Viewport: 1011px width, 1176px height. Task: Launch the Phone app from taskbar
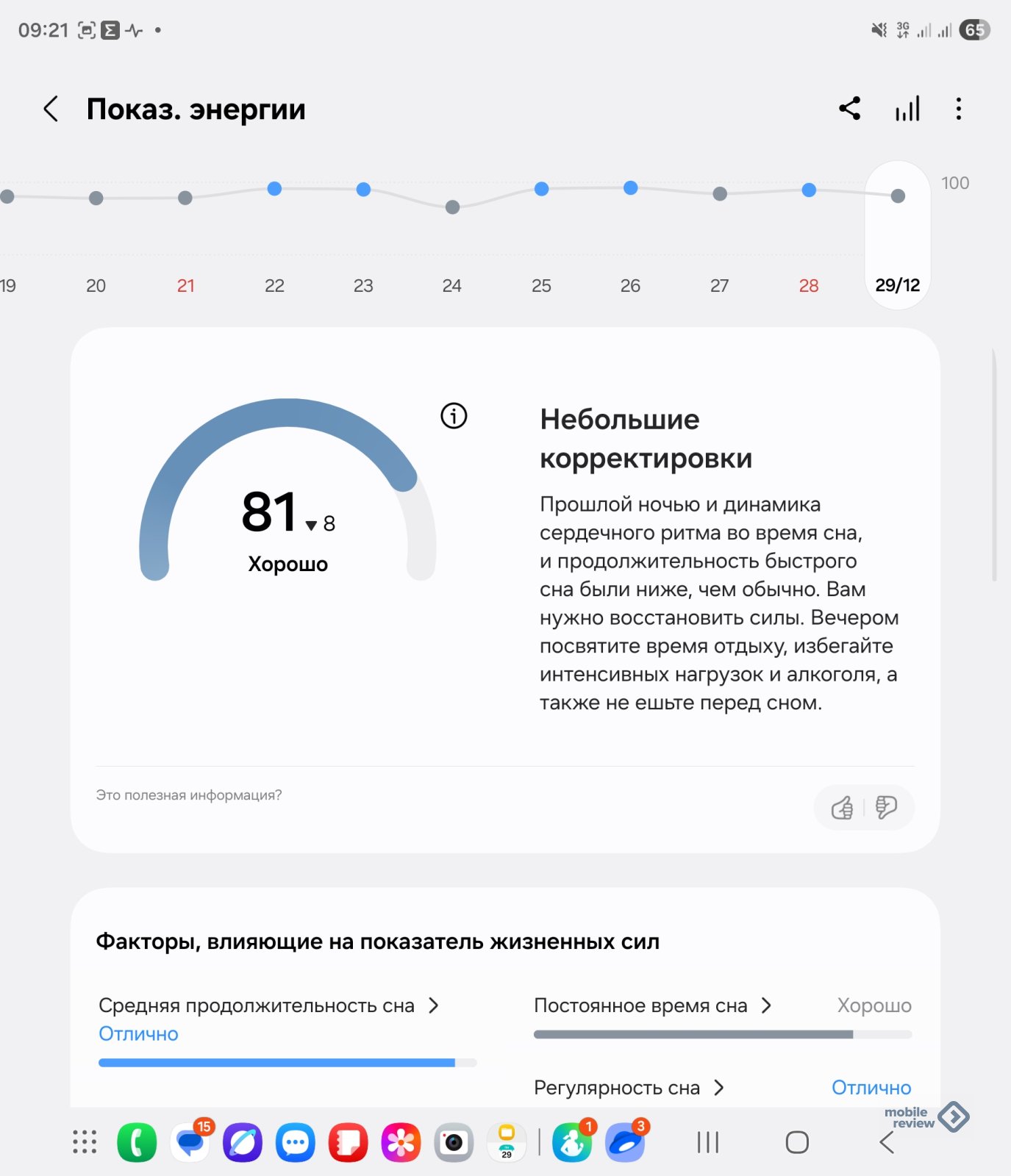coord(137,1142)
